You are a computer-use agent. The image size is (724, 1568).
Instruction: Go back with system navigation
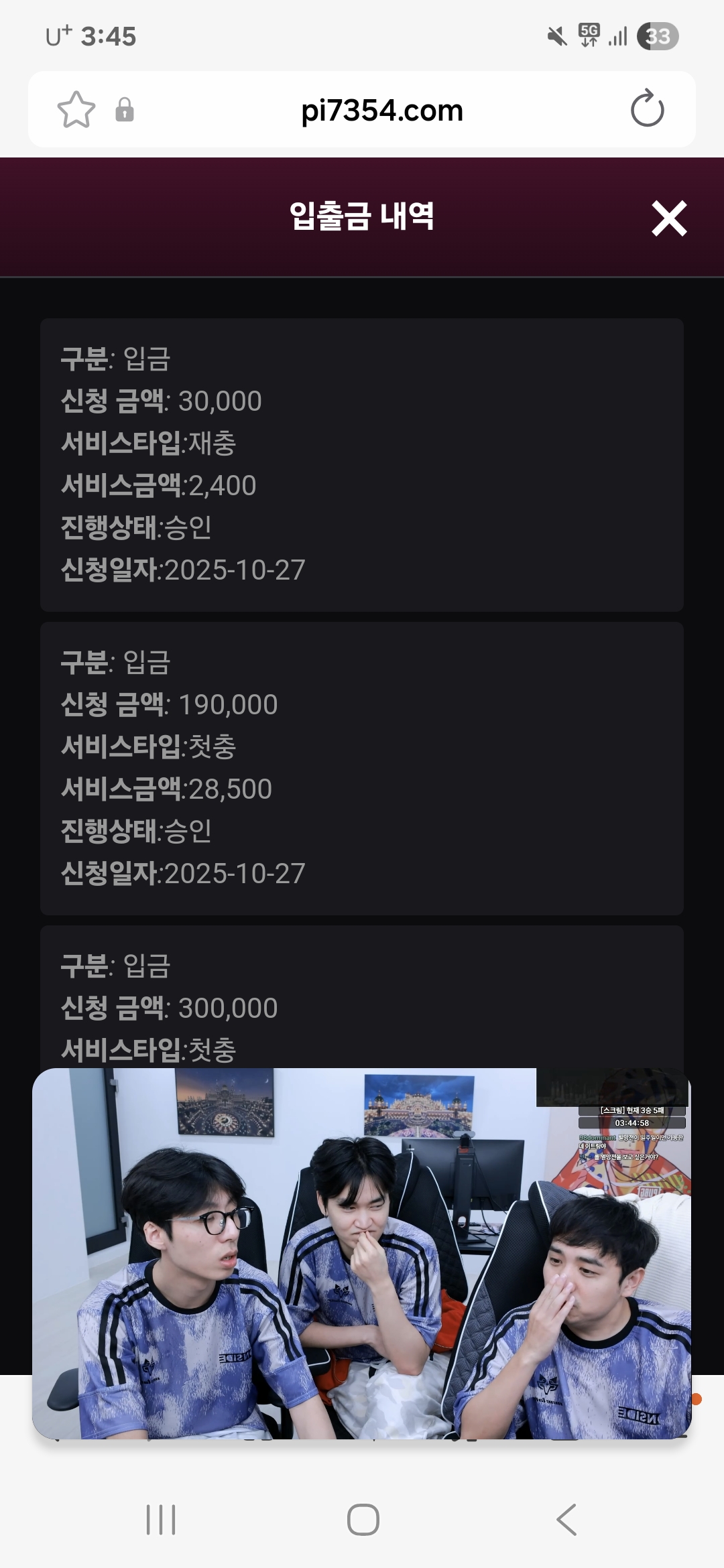click(566, 1519)
